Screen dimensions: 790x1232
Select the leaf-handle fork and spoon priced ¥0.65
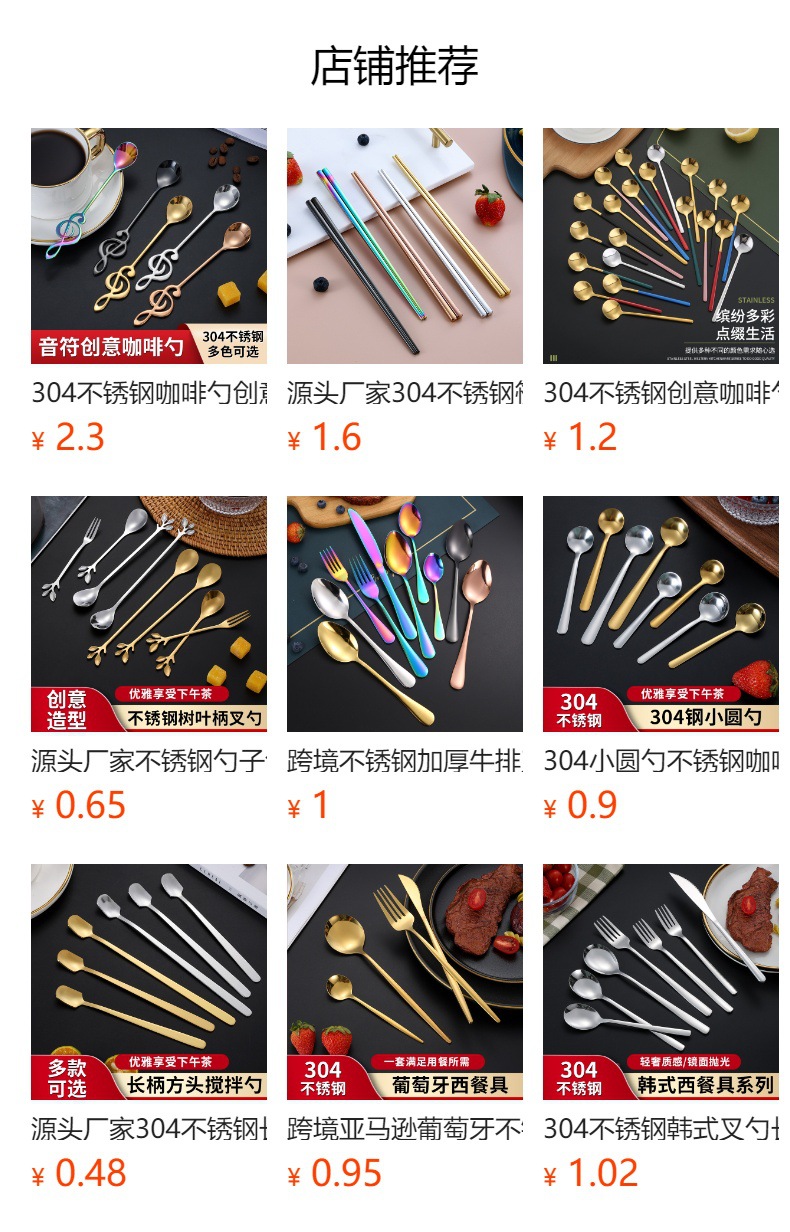(x=149, y=614)
